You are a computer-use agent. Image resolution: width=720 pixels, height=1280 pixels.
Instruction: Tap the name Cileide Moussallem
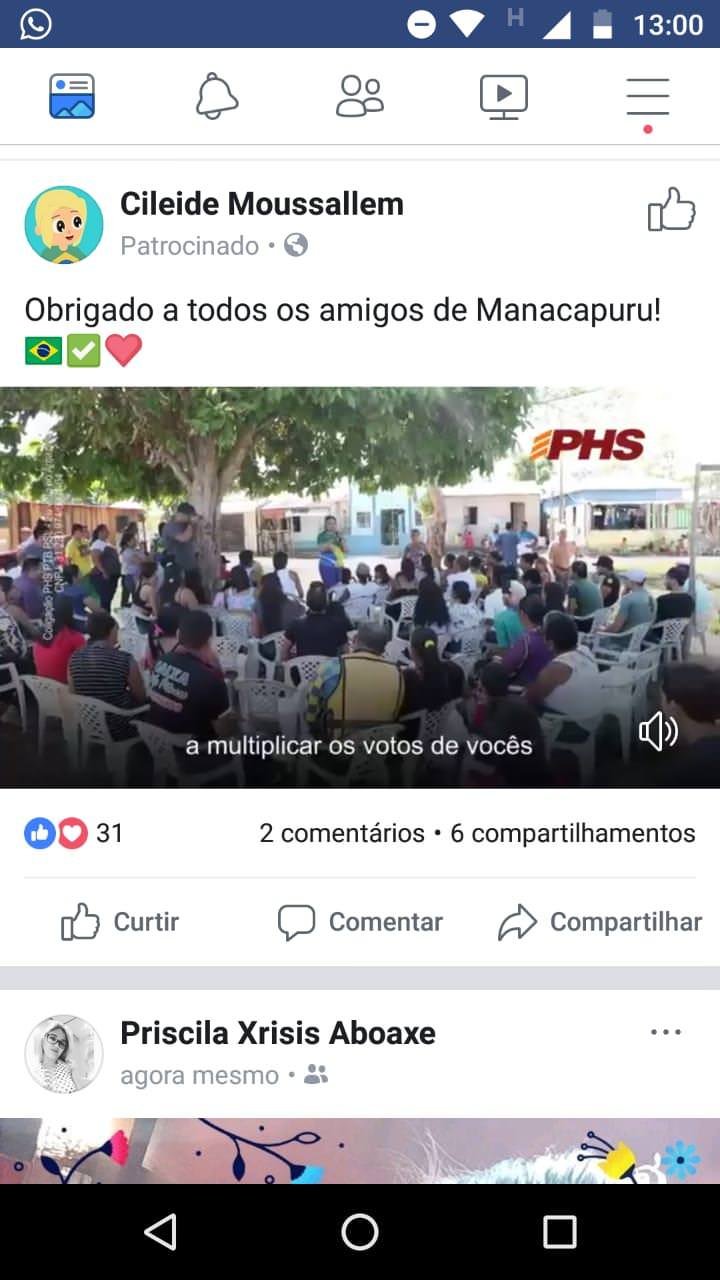pyautogui.click(x=262, y=204)
